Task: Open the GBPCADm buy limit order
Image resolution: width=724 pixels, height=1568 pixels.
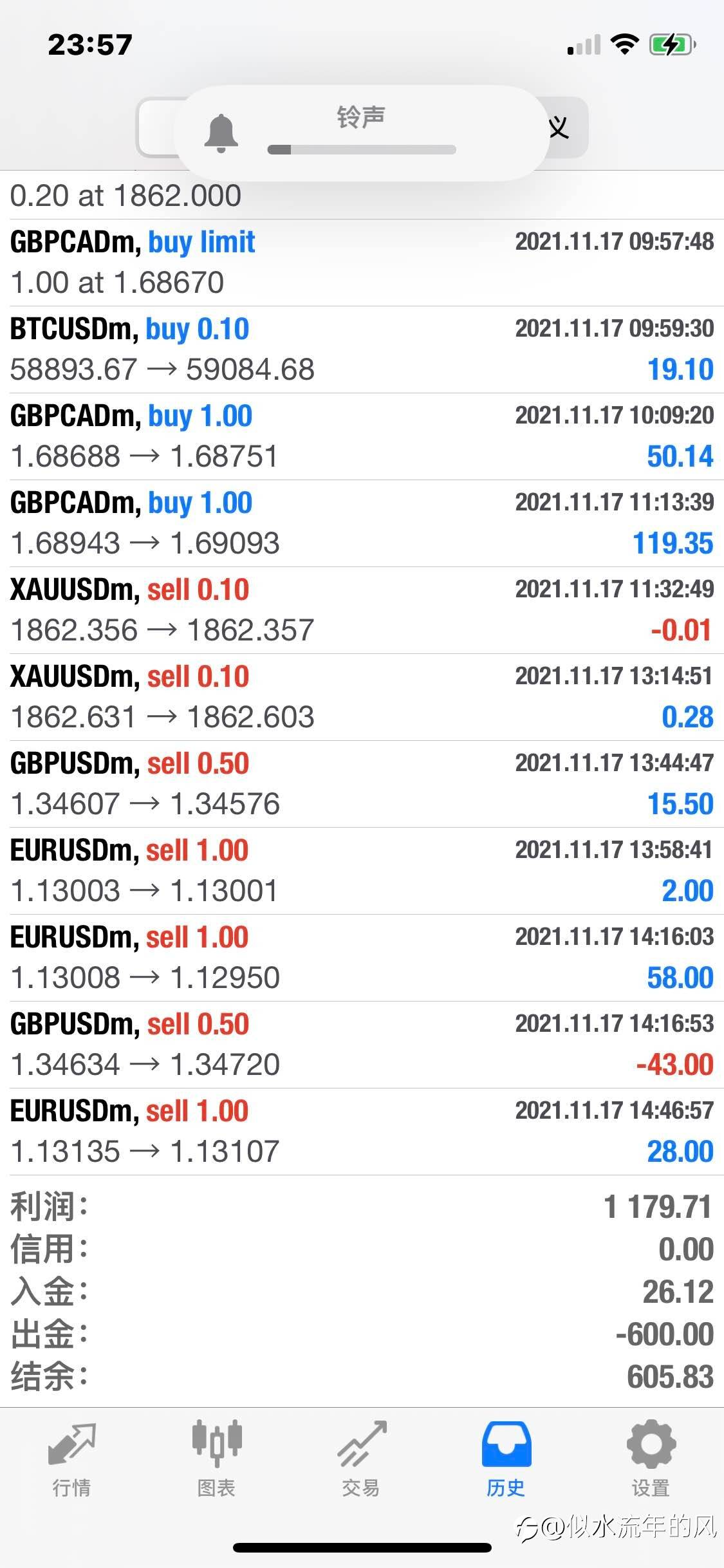Action: (362, 263)
